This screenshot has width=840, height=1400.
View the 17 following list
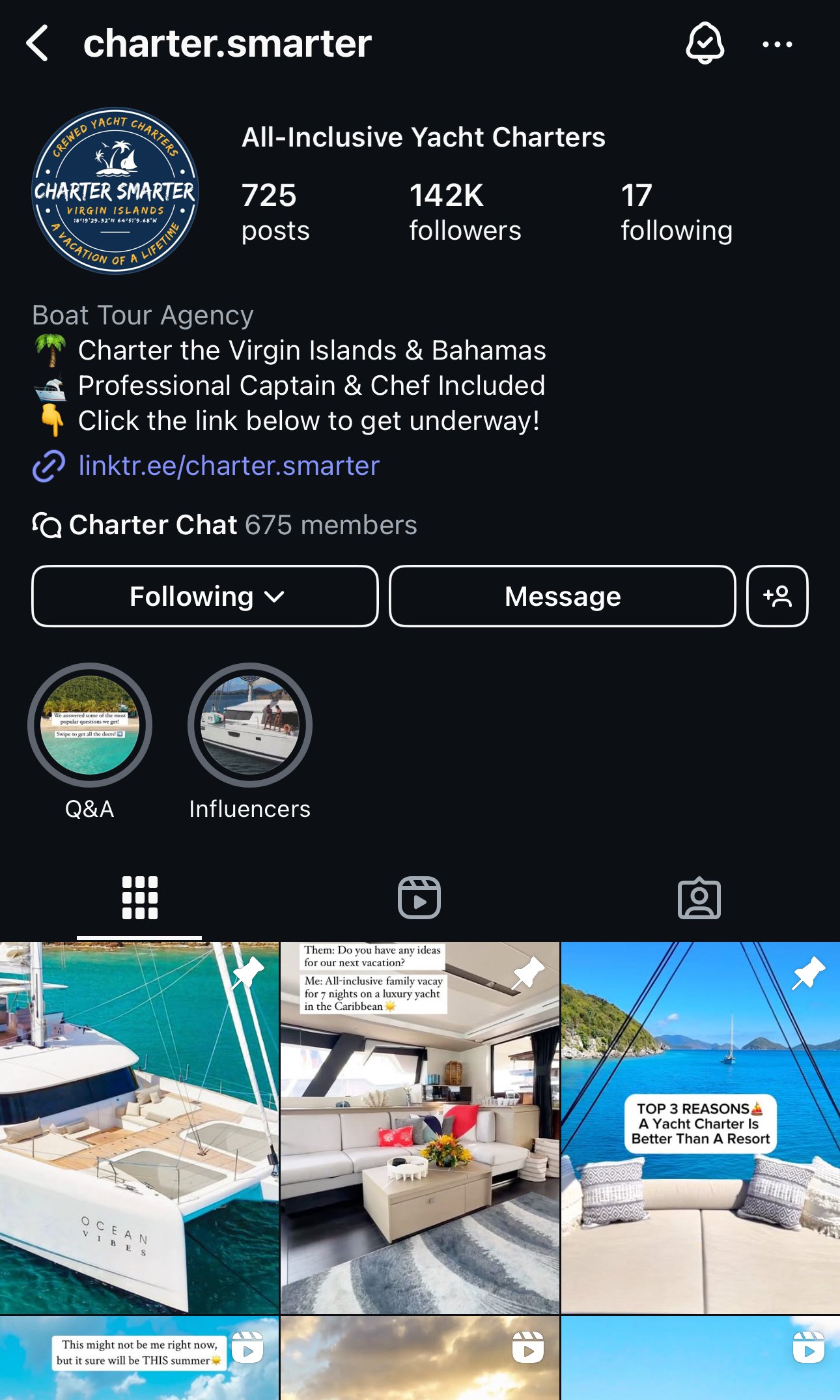pos(677,212)
